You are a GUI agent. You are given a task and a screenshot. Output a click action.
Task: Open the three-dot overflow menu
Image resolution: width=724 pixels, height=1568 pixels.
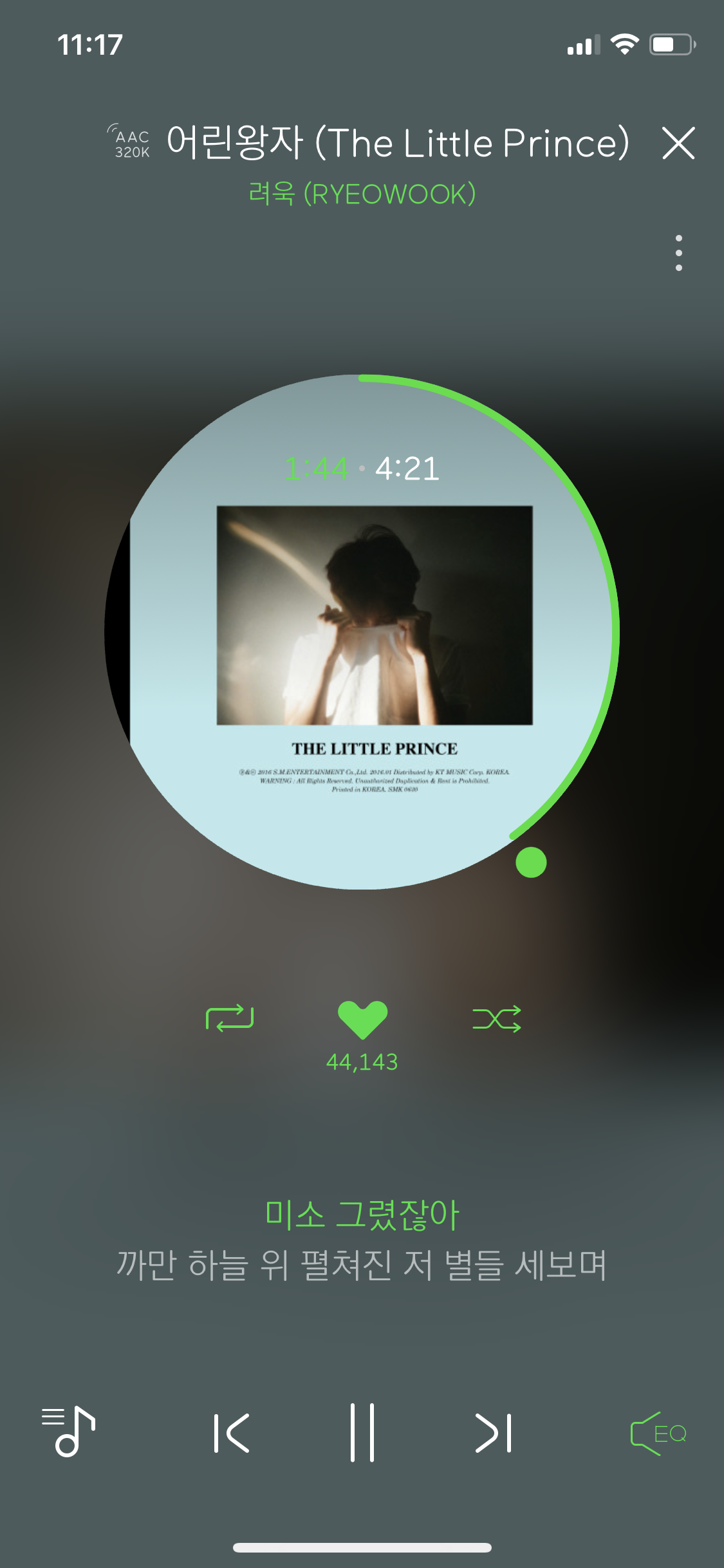click(x=678, y=253)
